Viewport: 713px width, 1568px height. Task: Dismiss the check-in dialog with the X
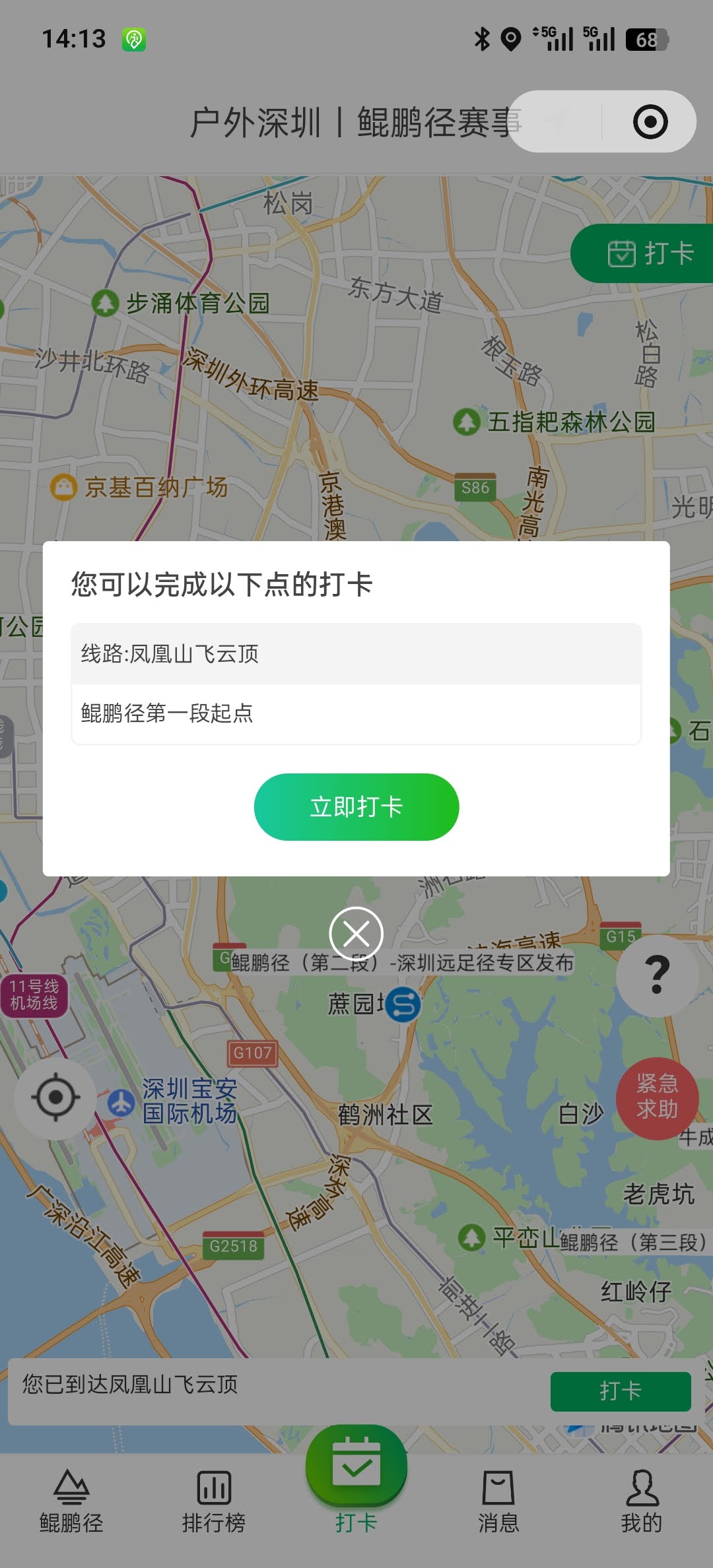[356, 934]
